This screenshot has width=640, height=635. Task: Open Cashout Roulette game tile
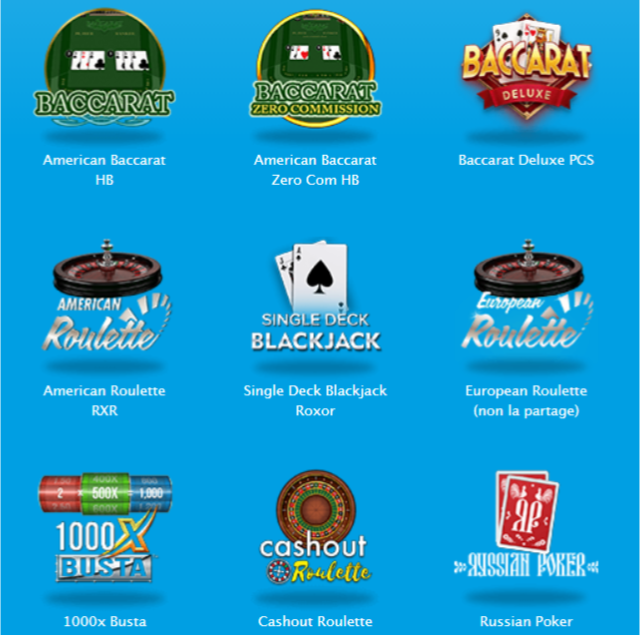(315, 530)
